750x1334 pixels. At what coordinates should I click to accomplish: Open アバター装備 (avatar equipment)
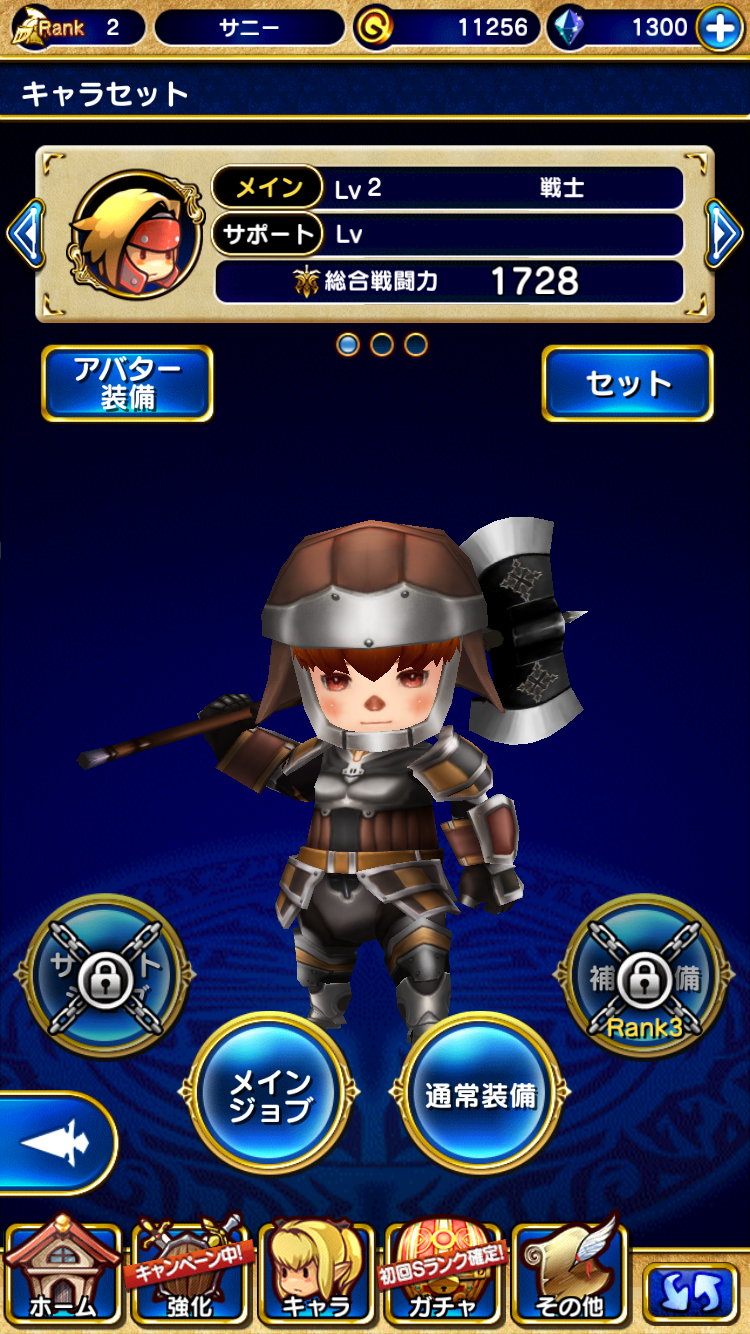[x=127, y=383]
